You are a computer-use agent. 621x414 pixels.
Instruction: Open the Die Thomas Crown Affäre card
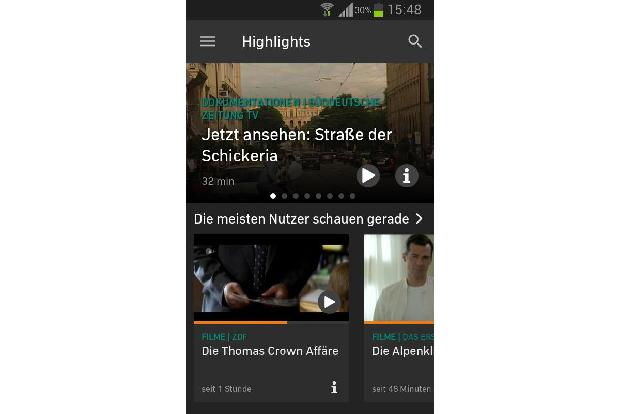[270, 352]
